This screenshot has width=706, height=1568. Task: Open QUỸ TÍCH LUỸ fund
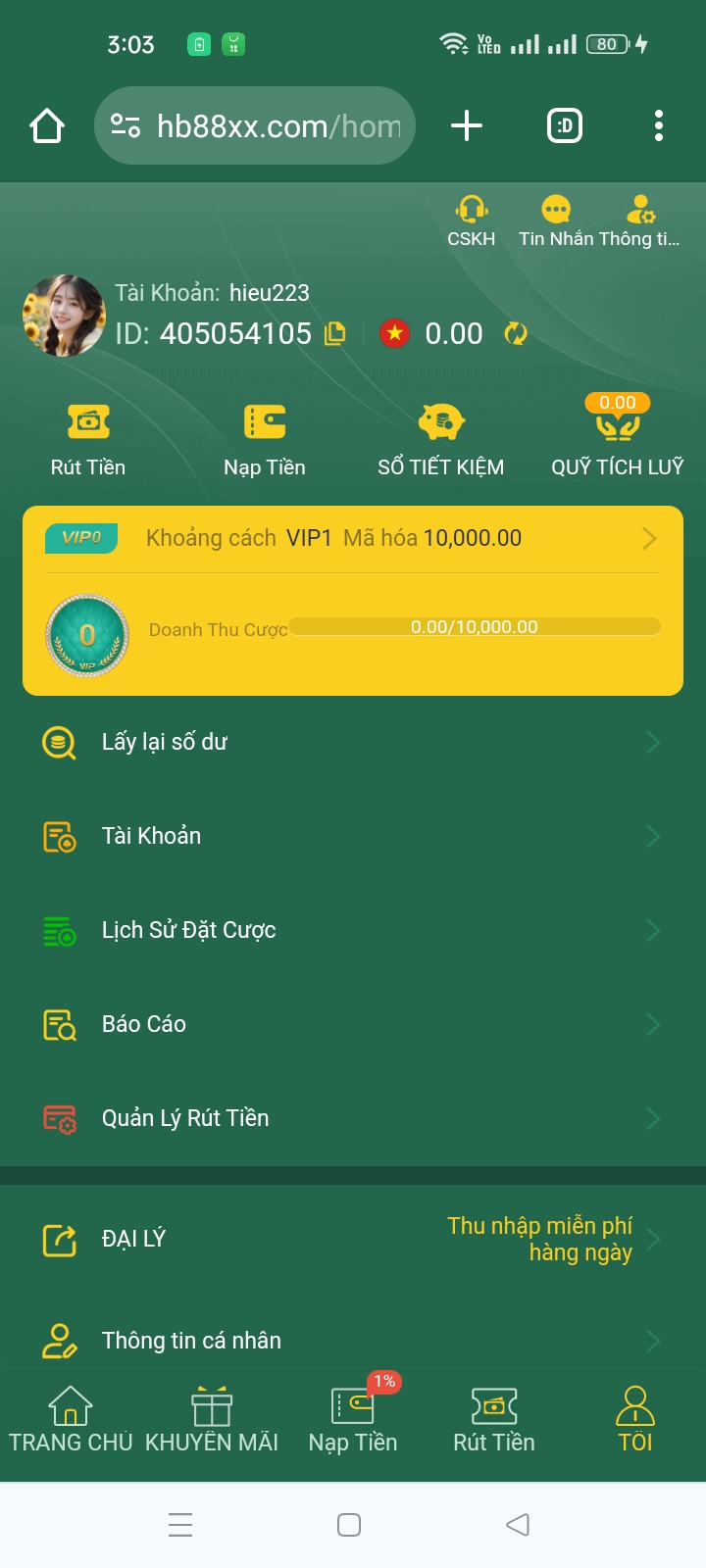point(618,436)
